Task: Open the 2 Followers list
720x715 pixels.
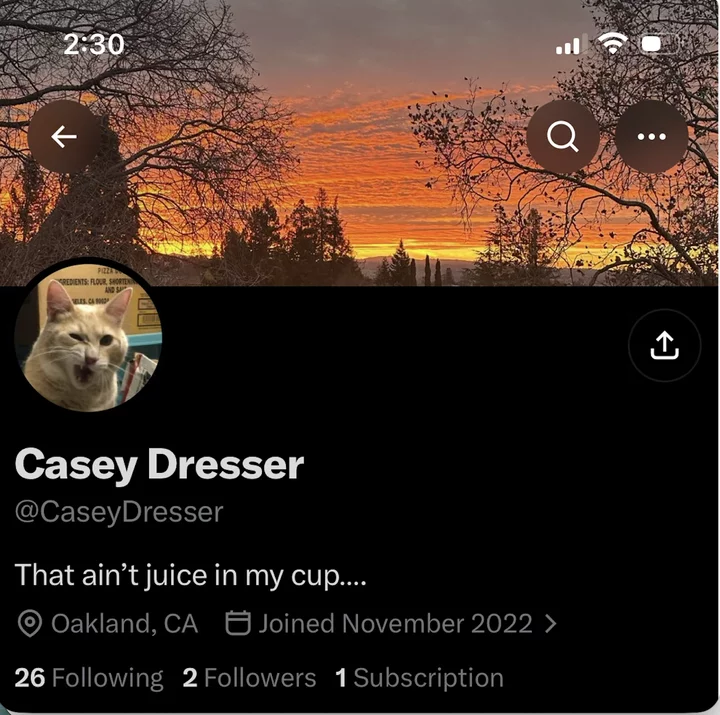Action: [249, 678]
